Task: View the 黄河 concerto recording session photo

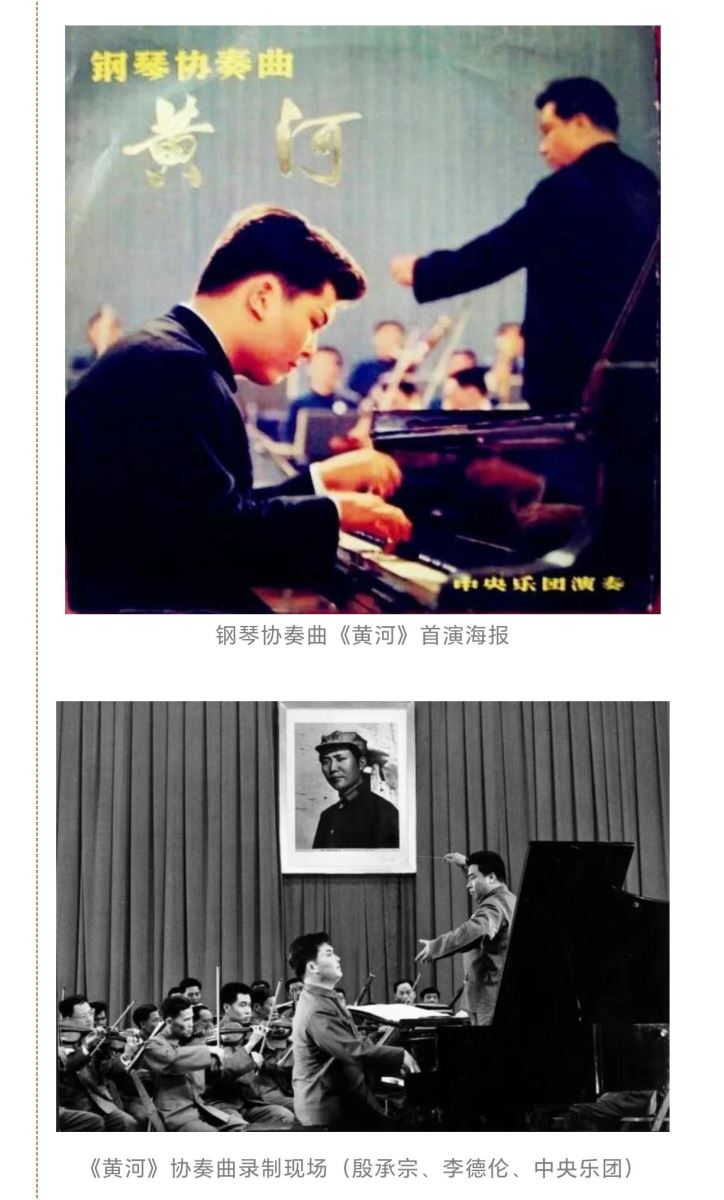Action: [x=362, y=915]
